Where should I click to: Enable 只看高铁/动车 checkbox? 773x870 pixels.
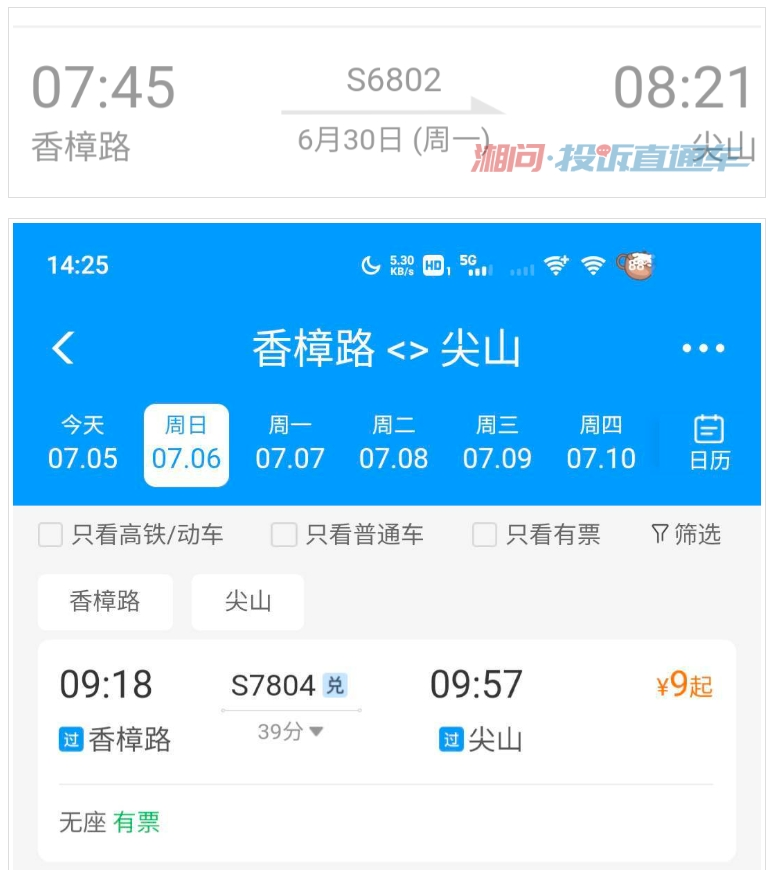coord(50,535)
